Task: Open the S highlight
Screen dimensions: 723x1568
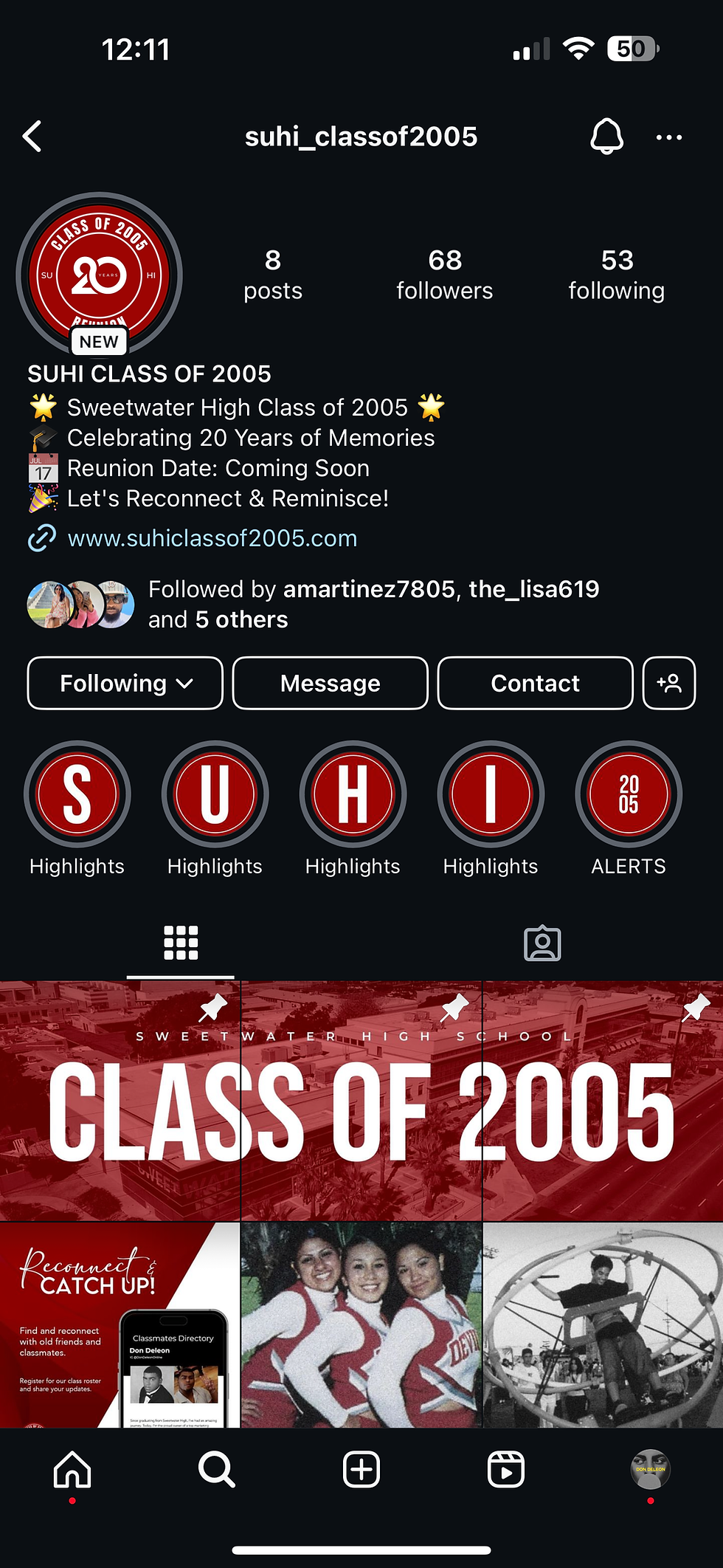Action: [x=77, y=794]
